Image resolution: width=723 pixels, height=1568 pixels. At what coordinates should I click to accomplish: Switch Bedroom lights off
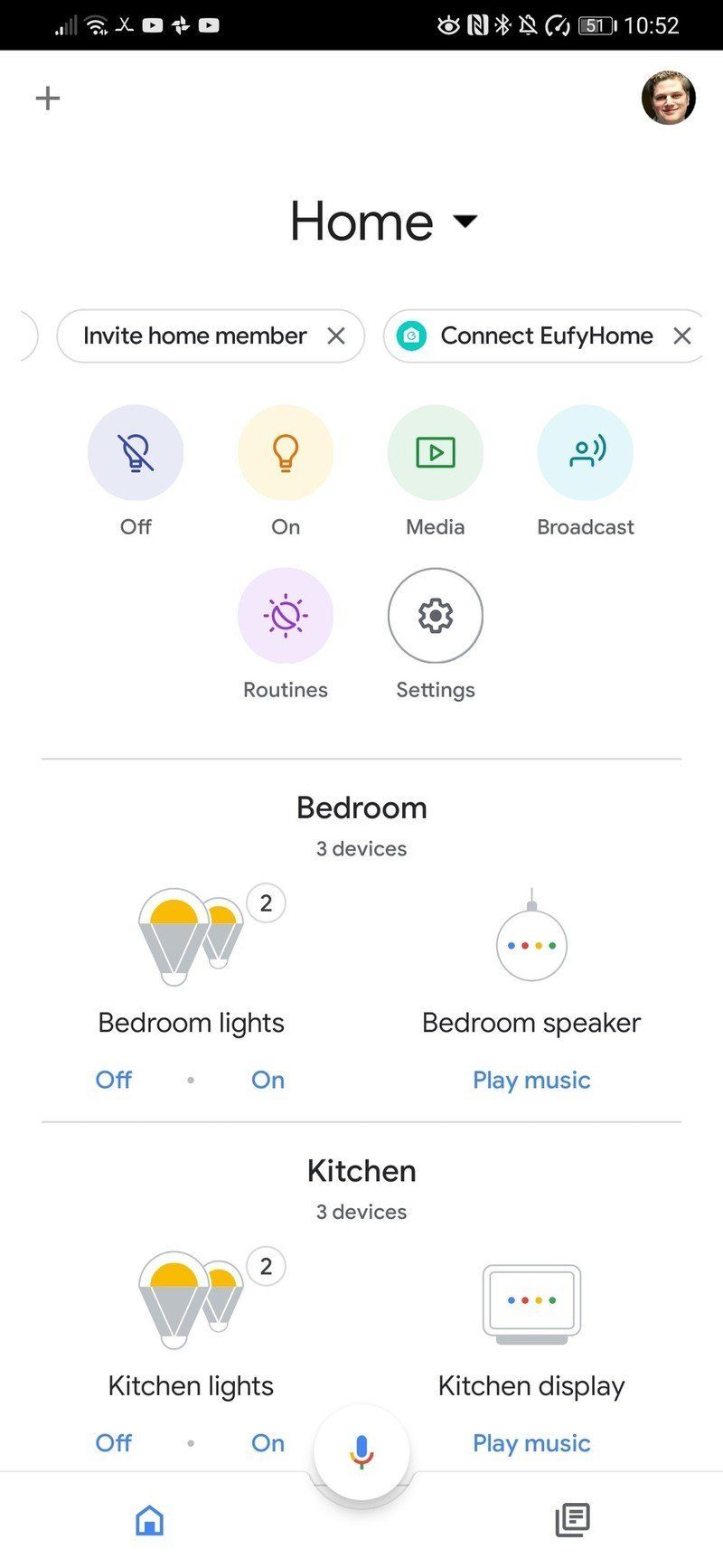coord(114,1080)
